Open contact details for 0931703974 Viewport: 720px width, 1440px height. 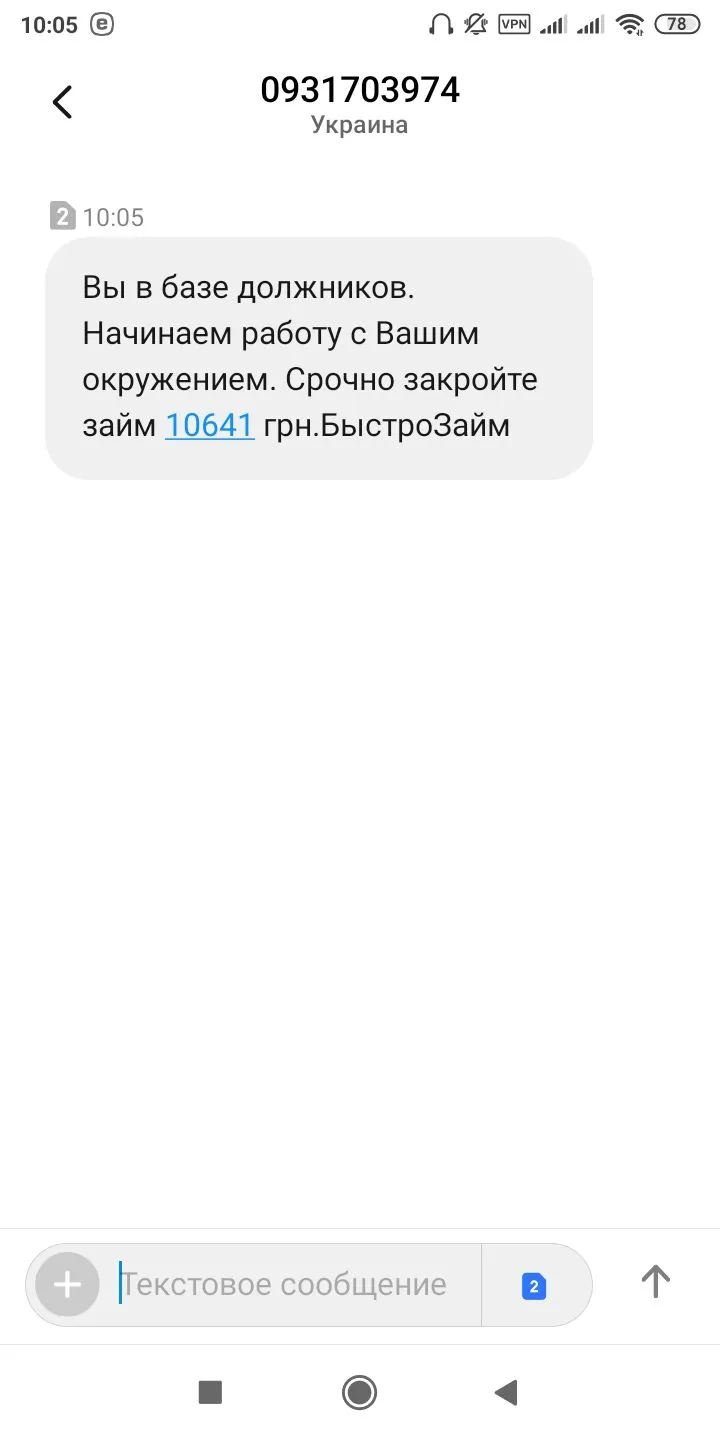(x=360, y=91)
